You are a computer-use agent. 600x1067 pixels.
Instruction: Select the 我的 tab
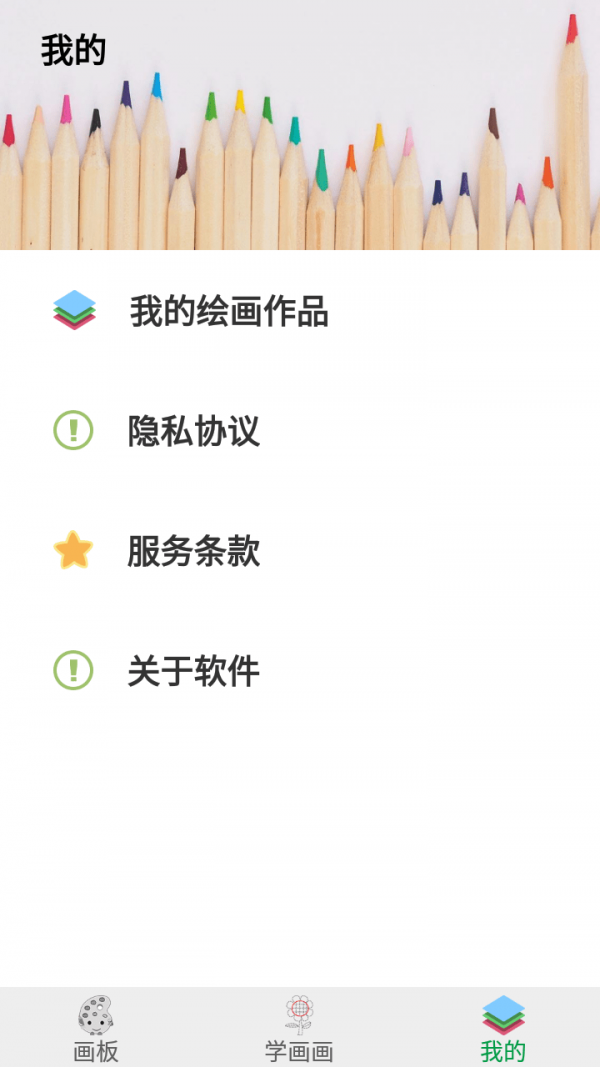[503, 1028]
